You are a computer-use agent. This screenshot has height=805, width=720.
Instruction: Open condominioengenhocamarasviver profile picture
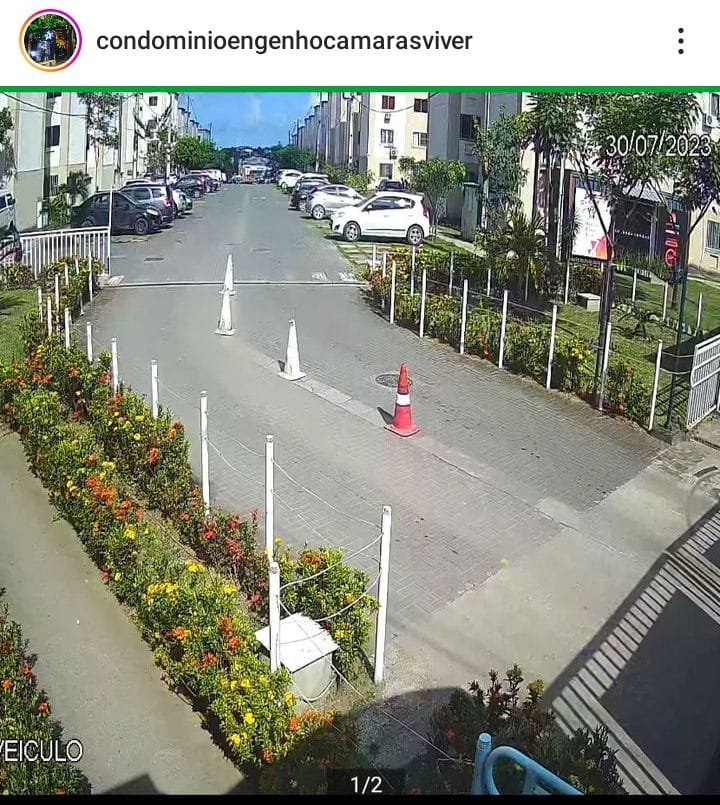tap(50, 41)
